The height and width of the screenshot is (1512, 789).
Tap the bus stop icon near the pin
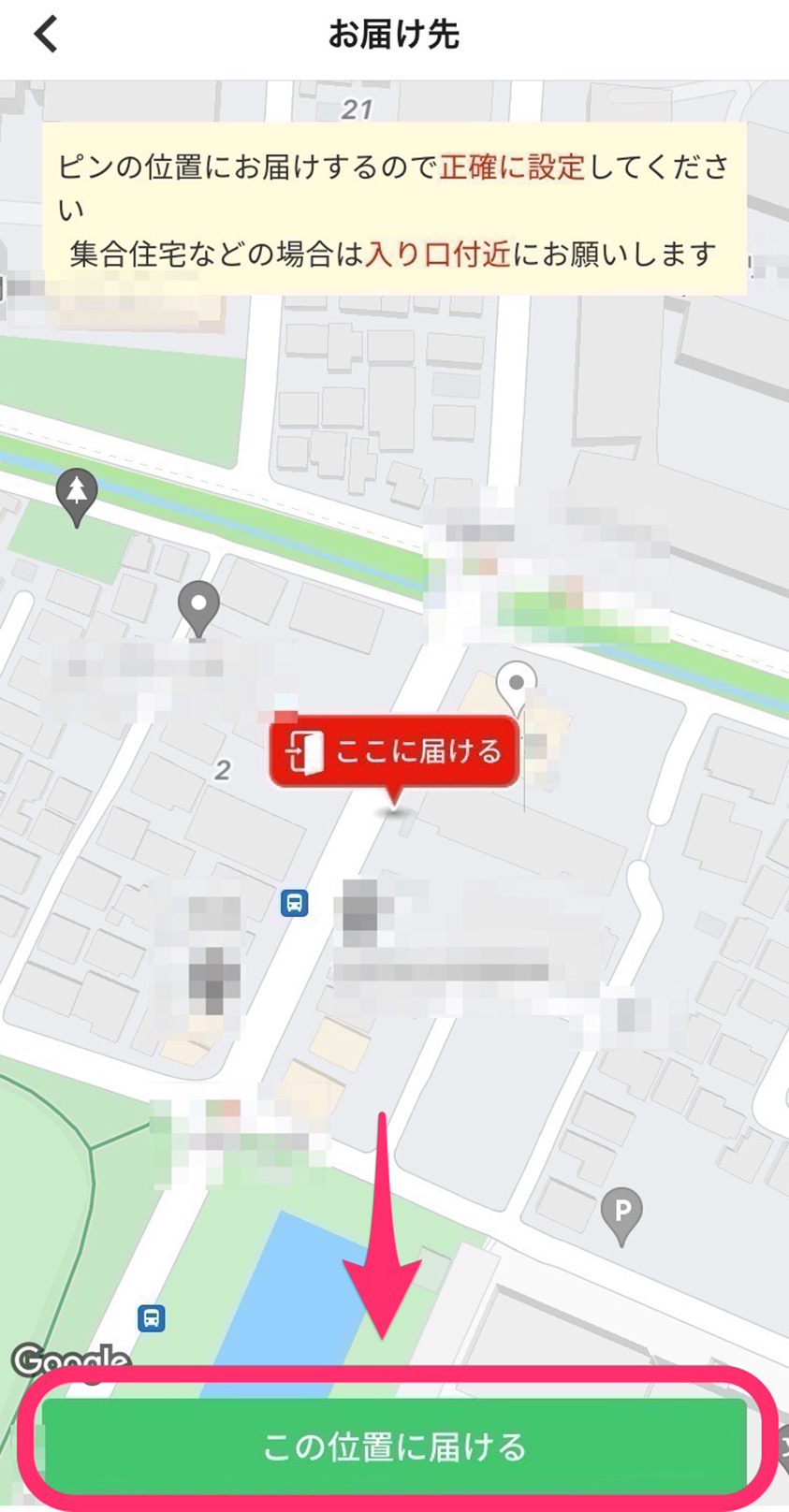pos(294,903)
